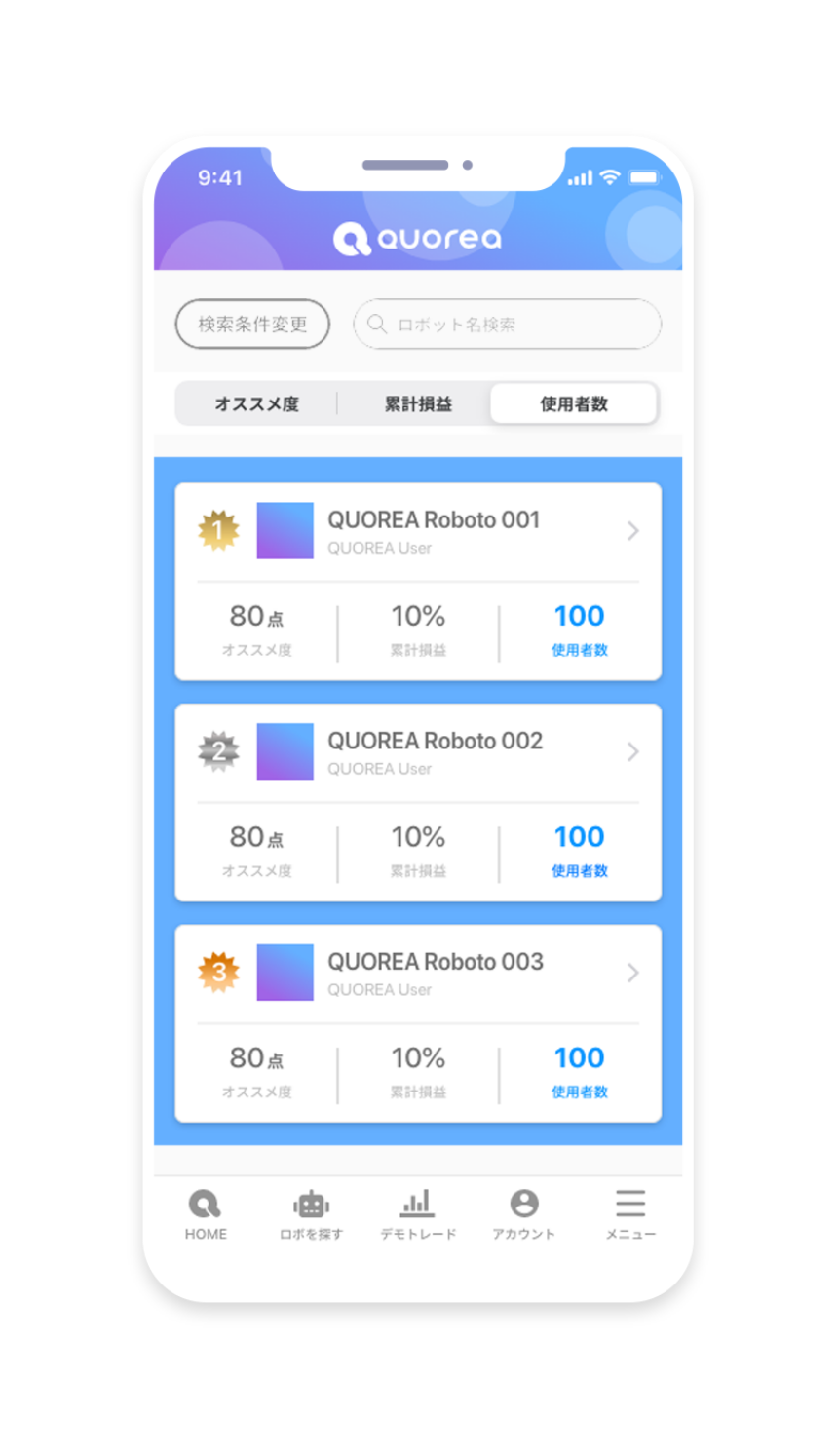Screen dimensions: 837x1456
Task: View details of QUOREA Roboto 002
Action: (418, 751)
